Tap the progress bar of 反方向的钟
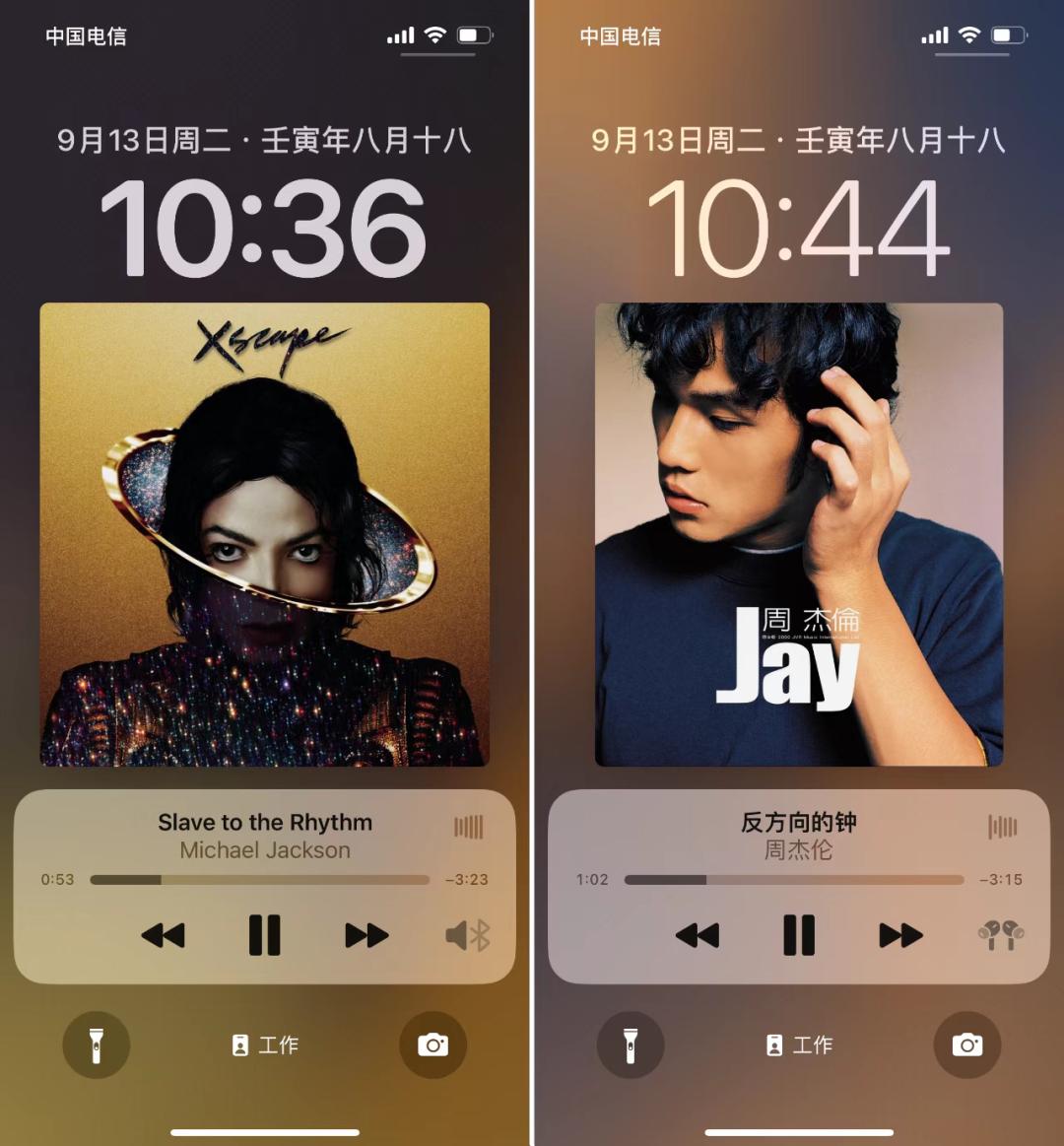Image resolution: width=1064 pixels, height=1146 pixels. (x=794, y=880)
